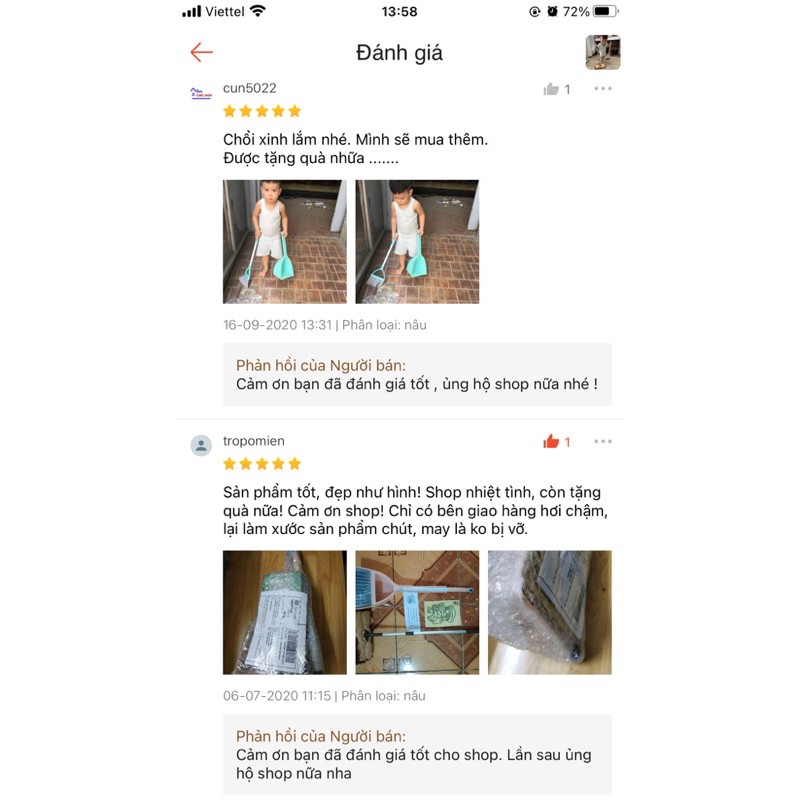Open cun5022's profile avatar

(201, 93)
